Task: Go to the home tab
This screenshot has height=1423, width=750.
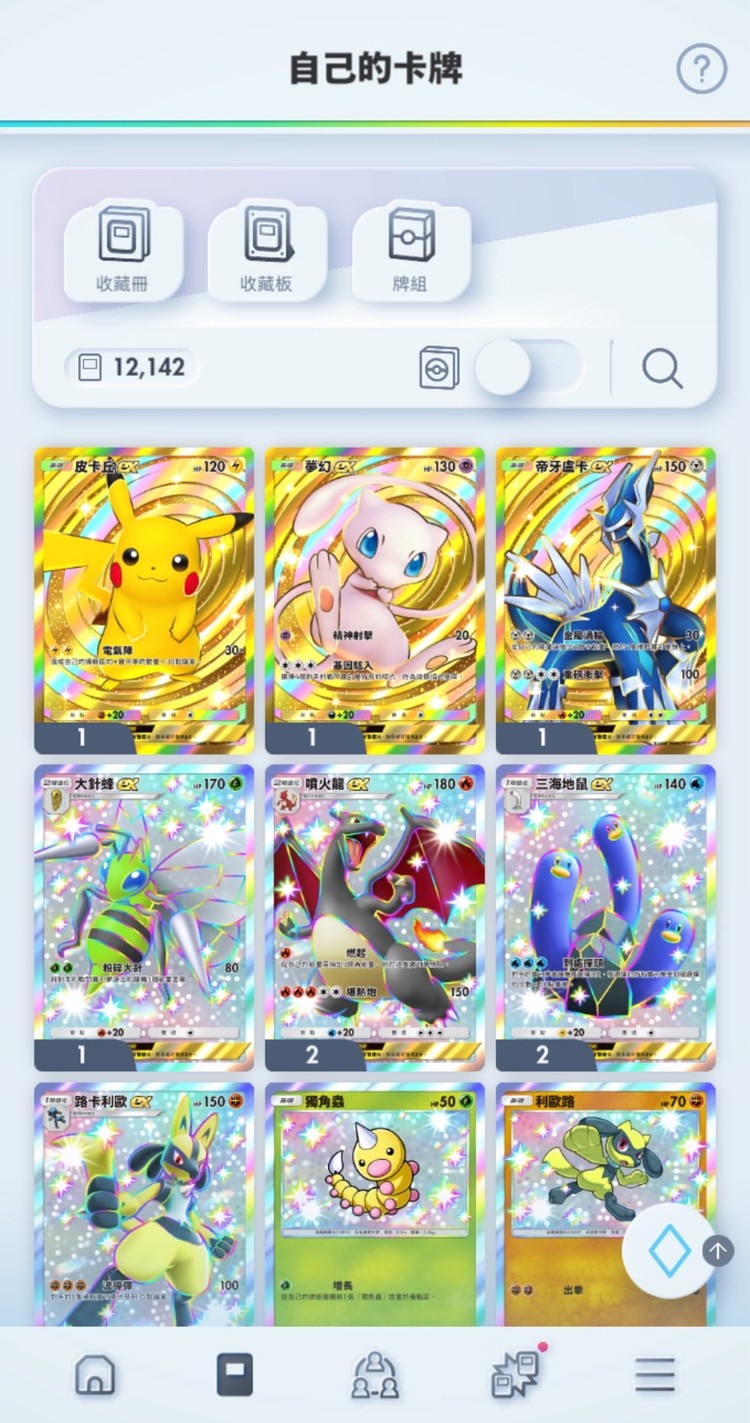Action: tap(95, 1375)
